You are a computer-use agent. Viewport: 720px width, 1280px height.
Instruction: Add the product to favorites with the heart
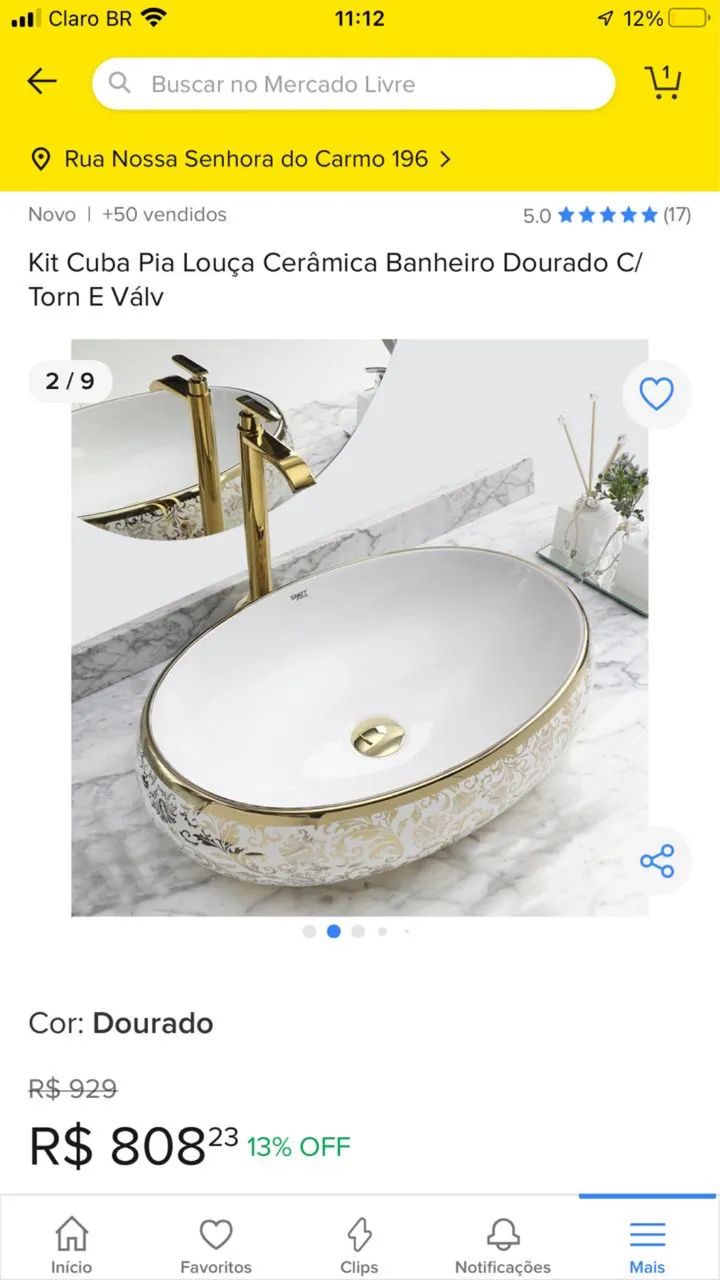[x=656, y=395]
